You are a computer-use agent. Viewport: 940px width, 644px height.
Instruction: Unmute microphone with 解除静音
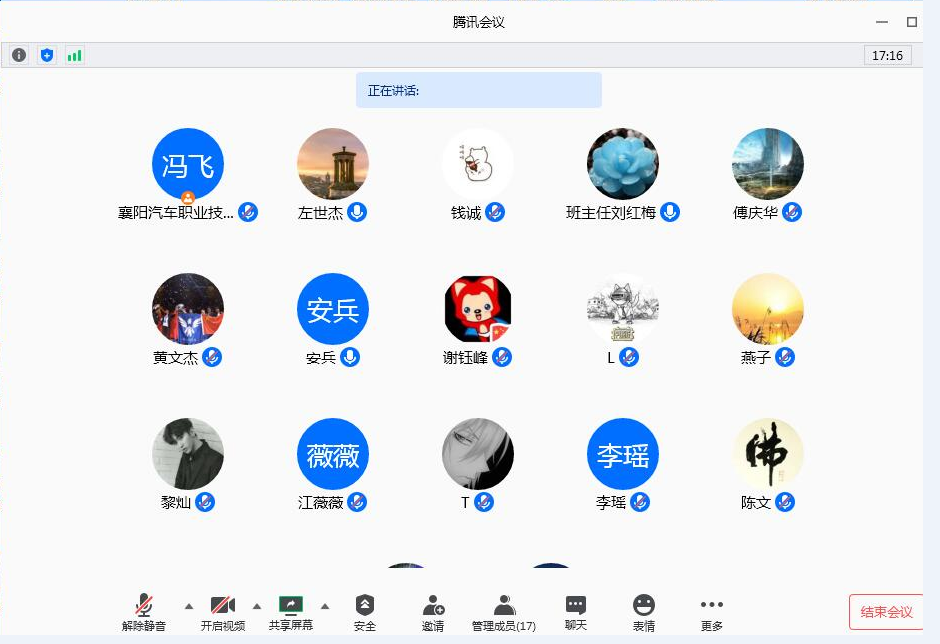144,612
